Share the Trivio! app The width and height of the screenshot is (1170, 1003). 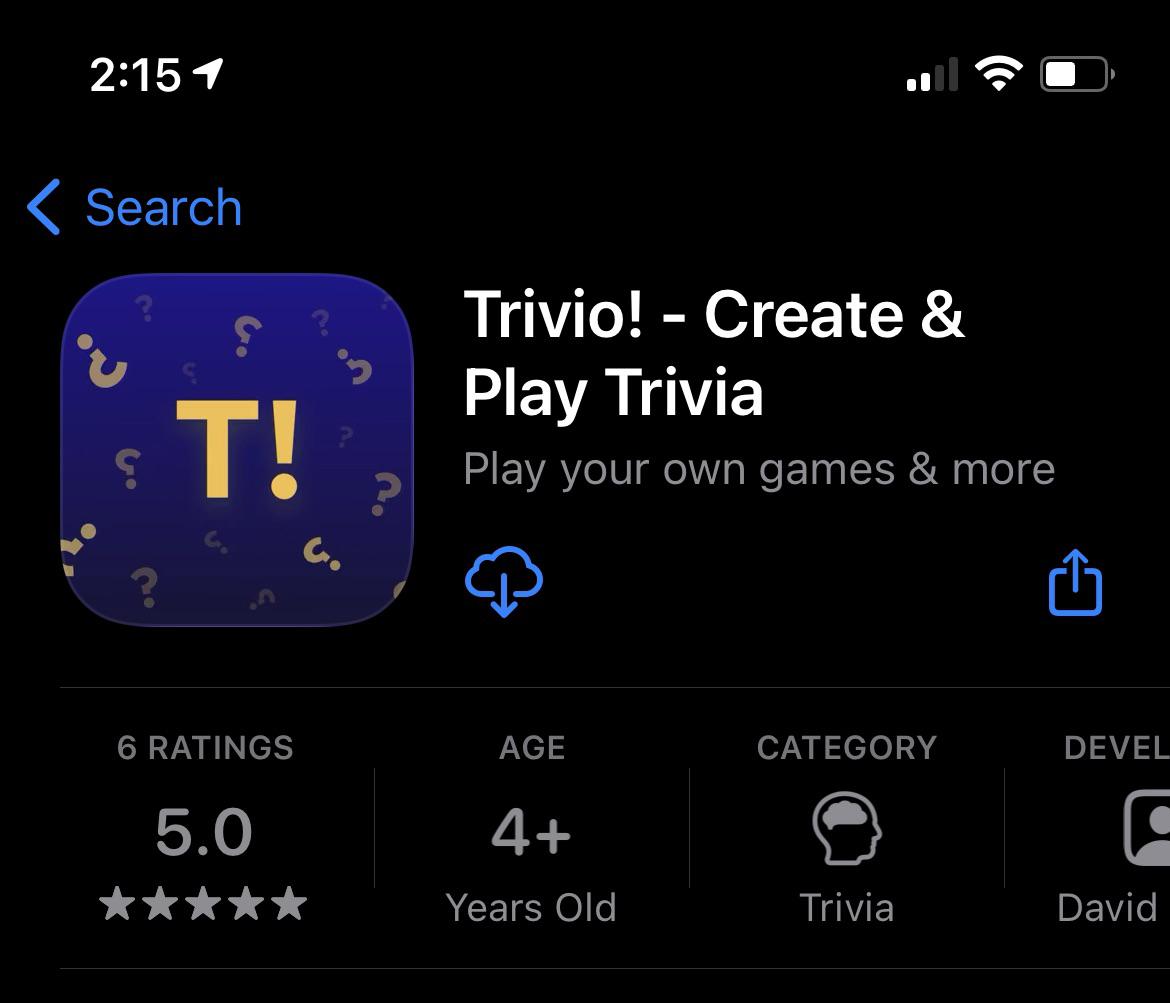1075,582
